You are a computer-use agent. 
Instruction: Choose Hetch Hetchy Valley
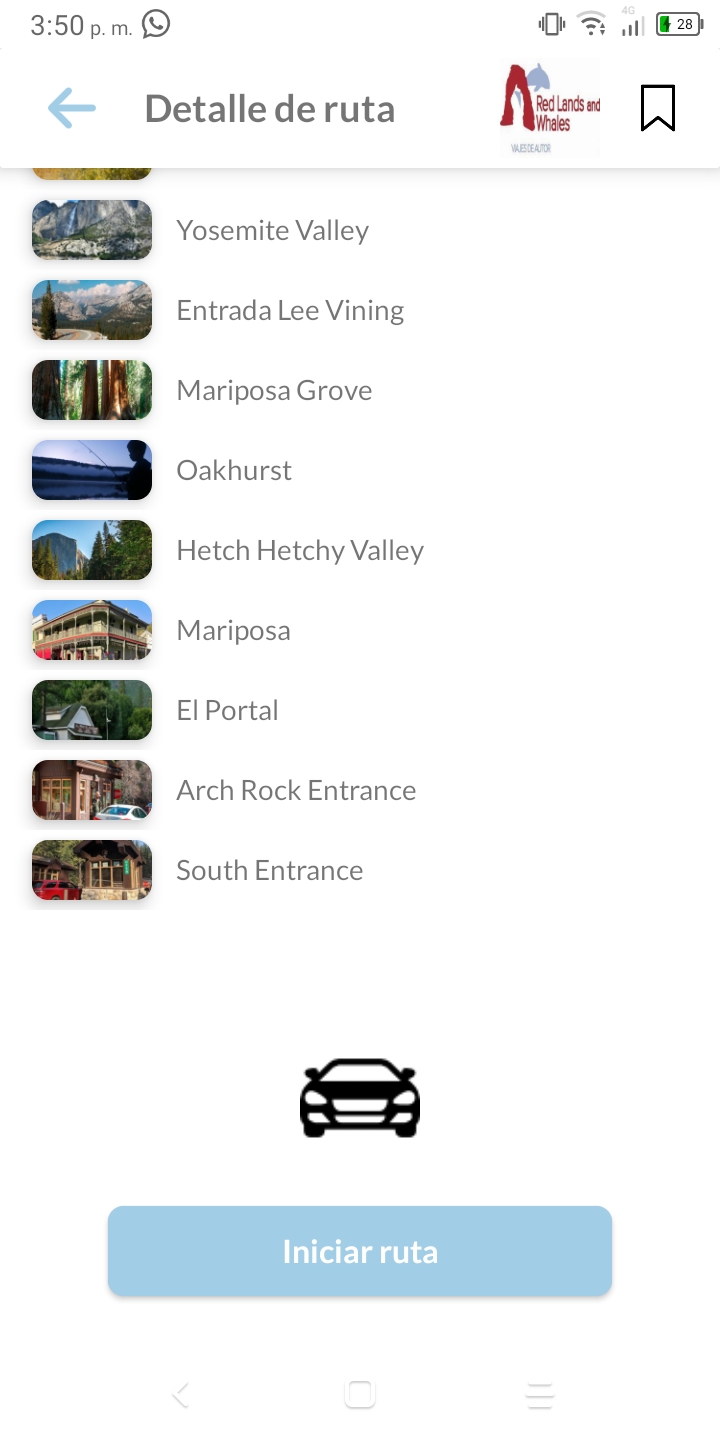pyautogui.click(x=300, y=550)
